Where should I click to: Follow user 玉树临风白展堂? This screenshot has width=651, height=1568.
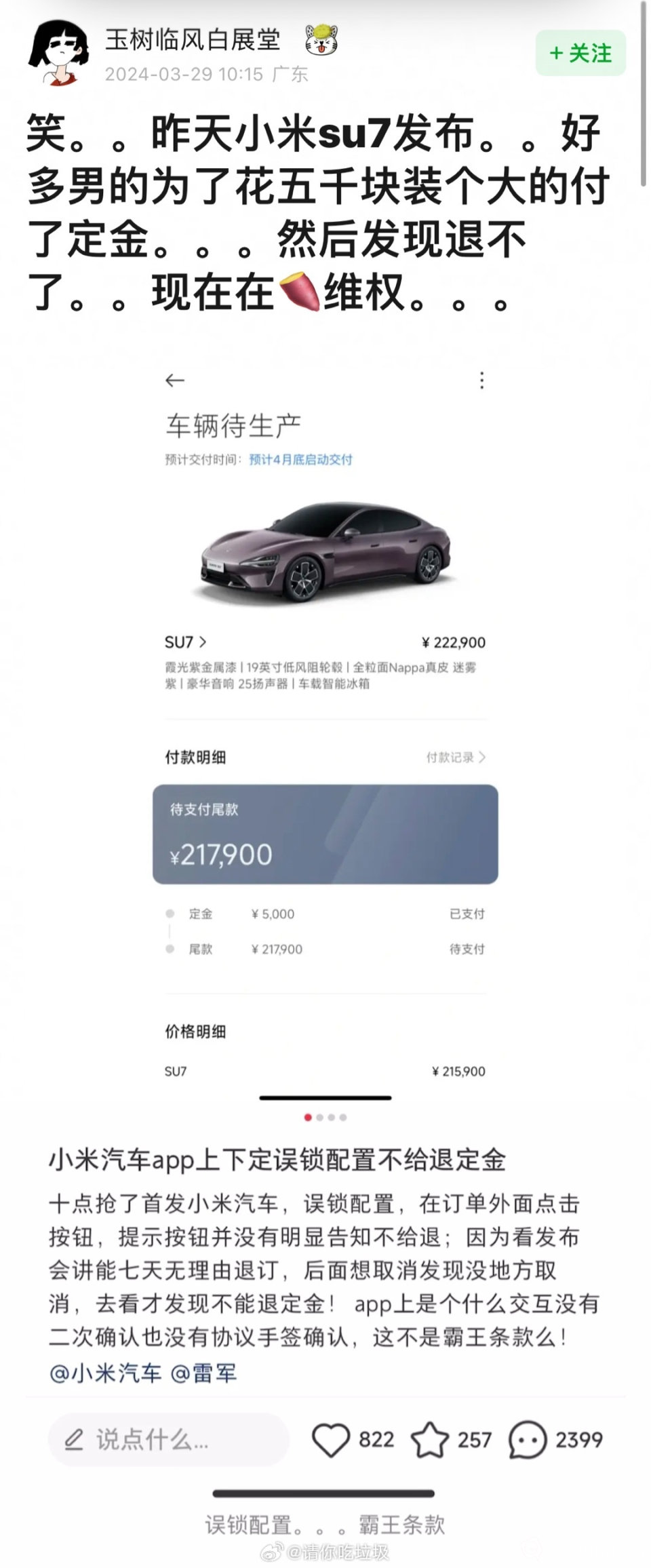pos(580,54)
